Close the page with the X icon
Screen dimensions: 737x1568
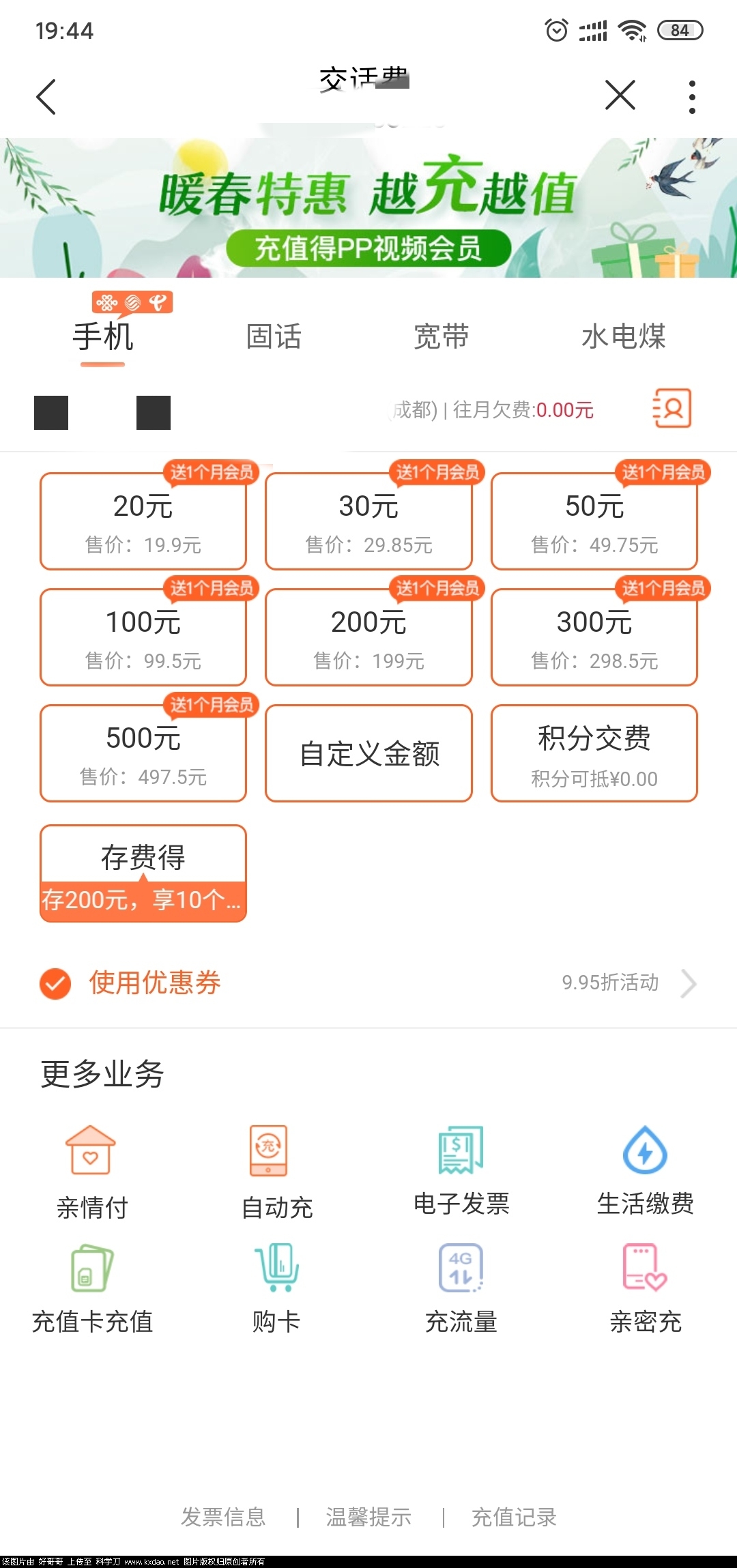click(x=620, y=95)
